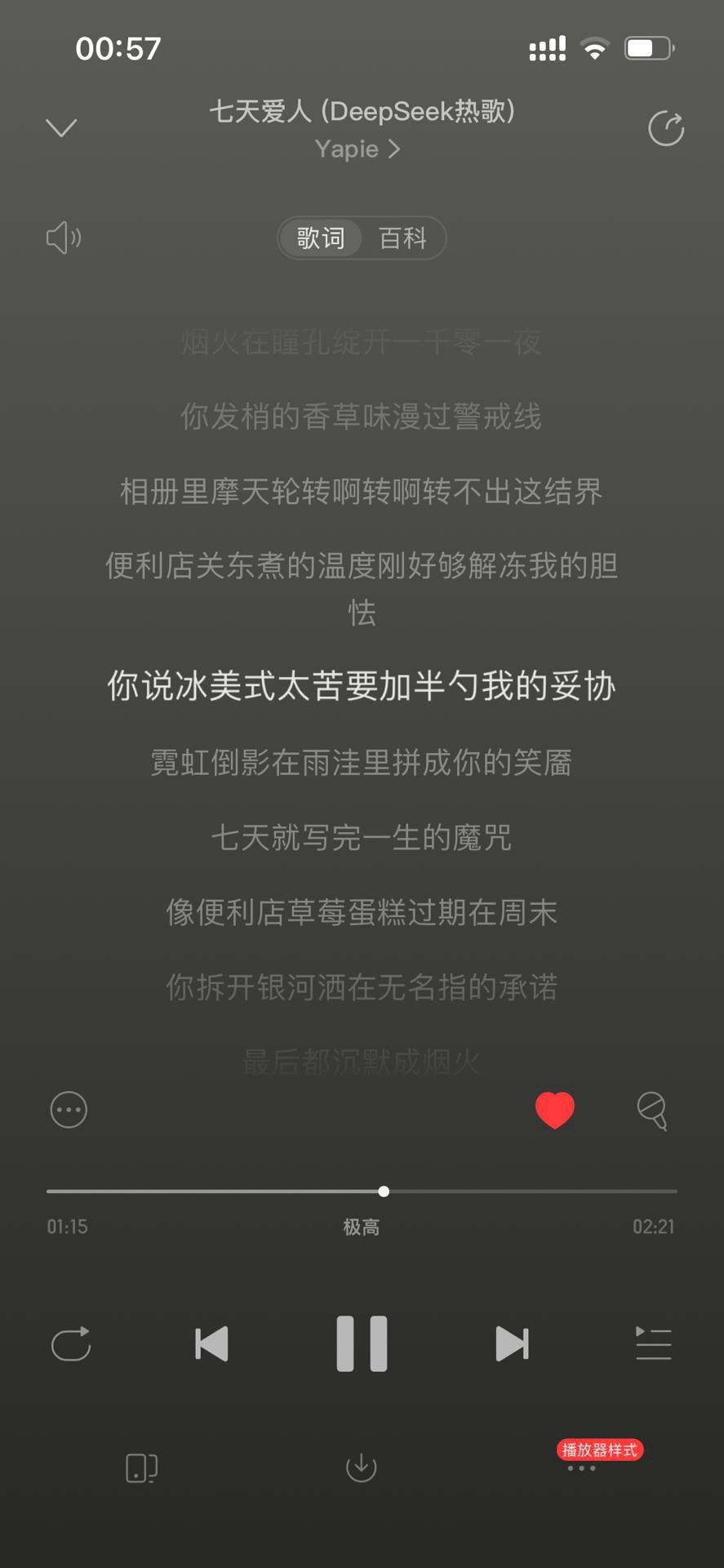Tap the speaker volume icon

coord(64,238)
